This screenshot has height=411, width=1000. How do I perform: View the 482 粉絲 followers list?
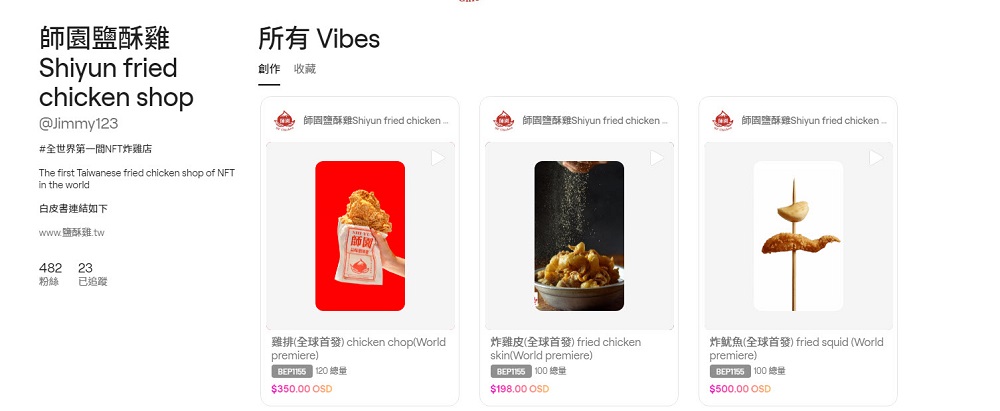(50, 274)
